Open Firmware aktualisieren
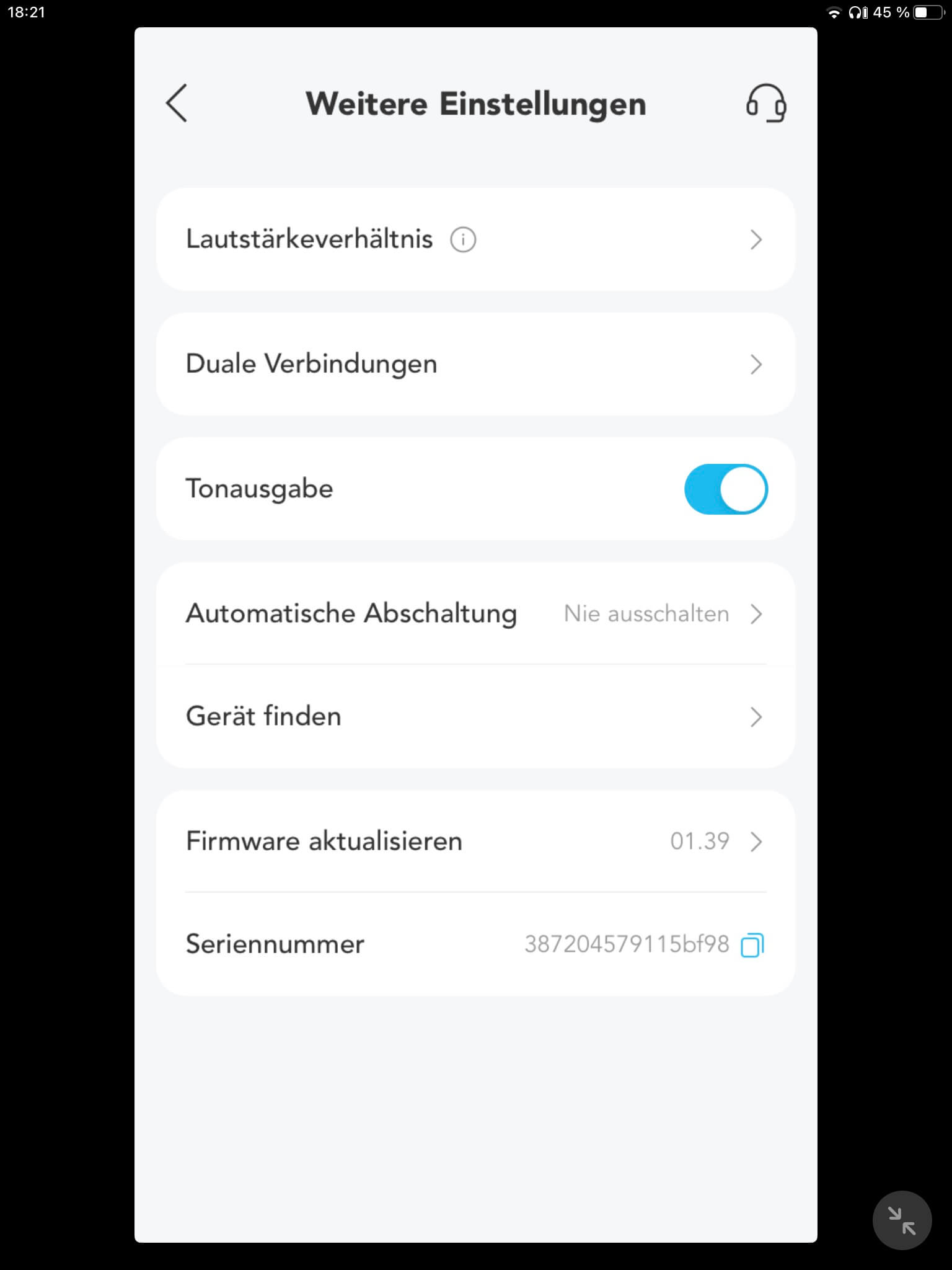This screenshot has width=952, height=1270. [475, 841]
